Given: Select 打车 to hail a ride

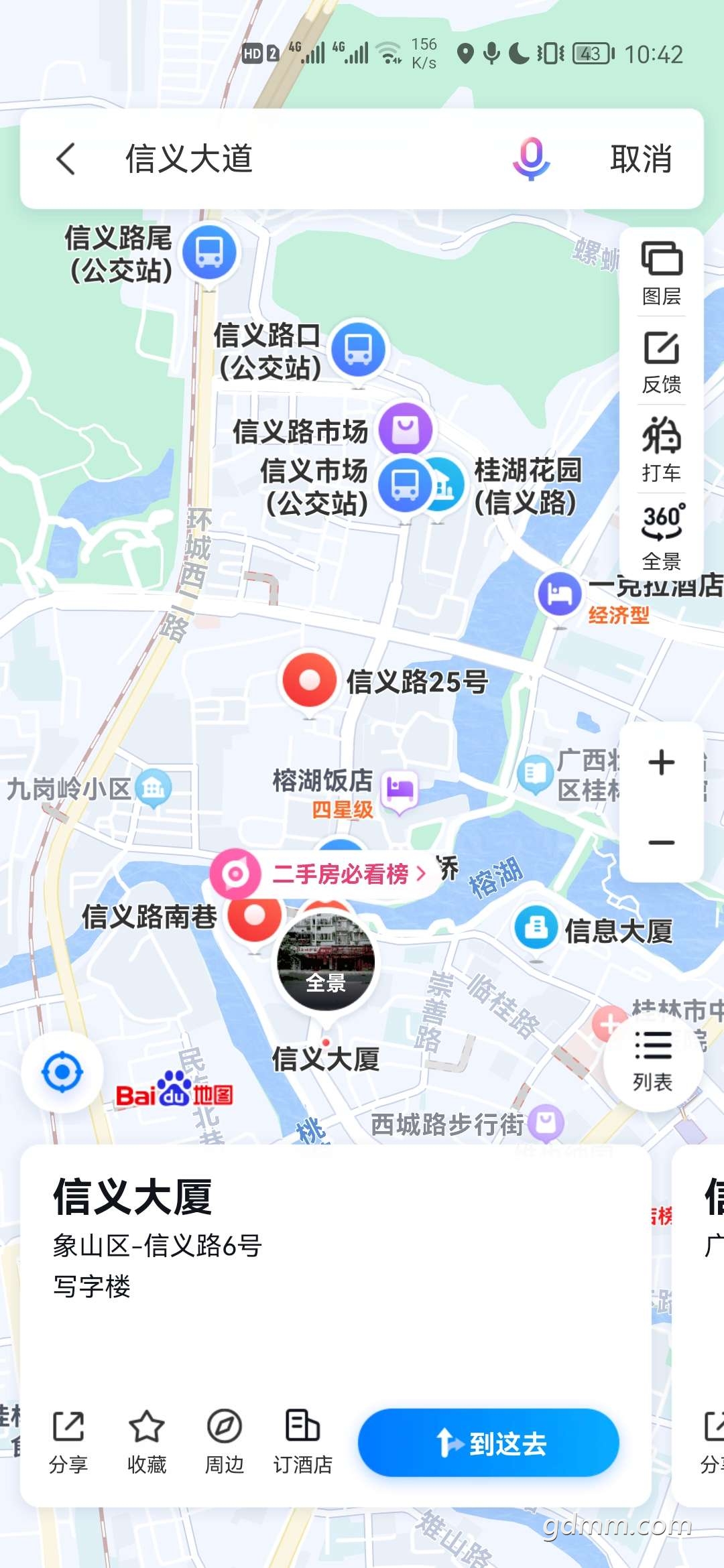Looking at the screenshot, I should [x=662, y=450].
